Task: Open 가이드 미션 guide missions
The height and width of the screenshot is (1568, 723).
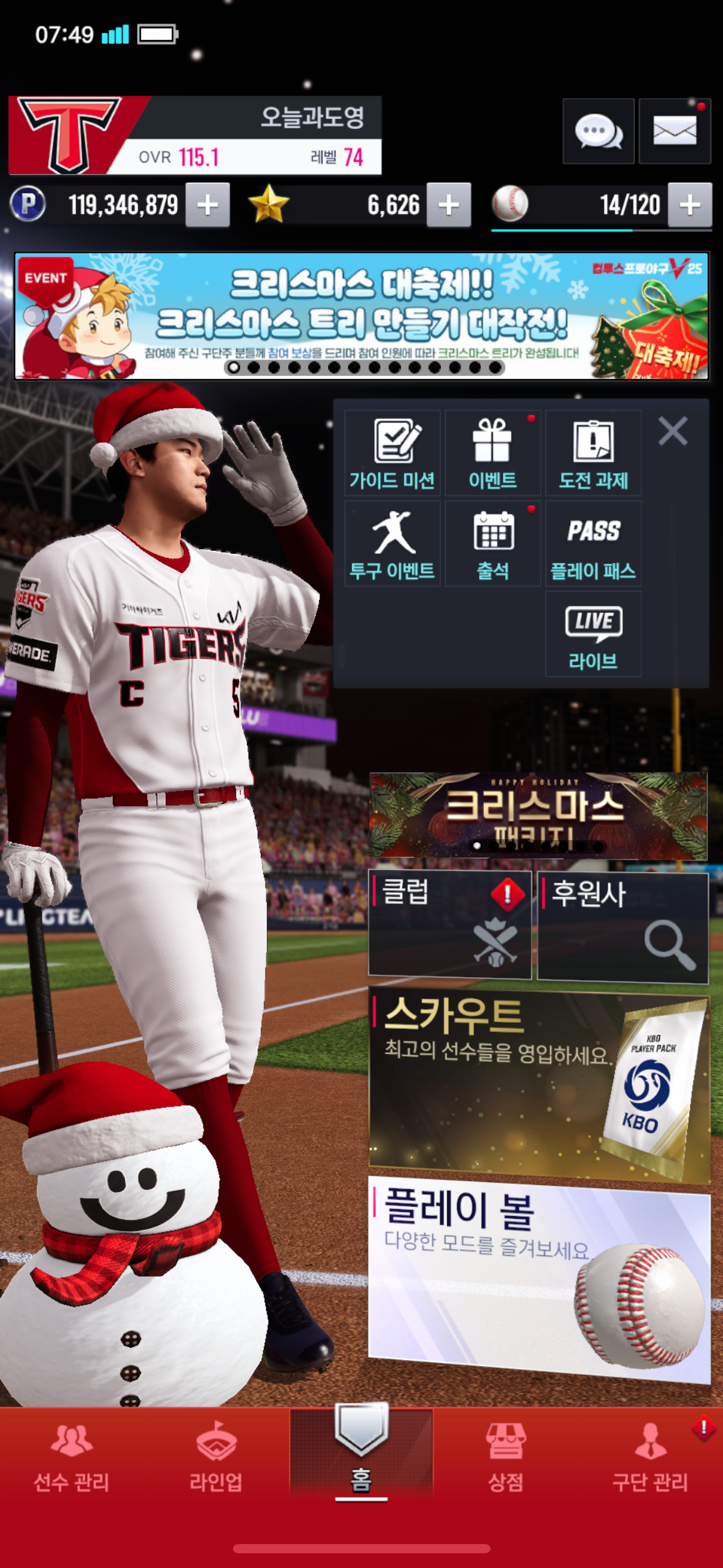Action: pyautogui.click(x=392, y=453)
